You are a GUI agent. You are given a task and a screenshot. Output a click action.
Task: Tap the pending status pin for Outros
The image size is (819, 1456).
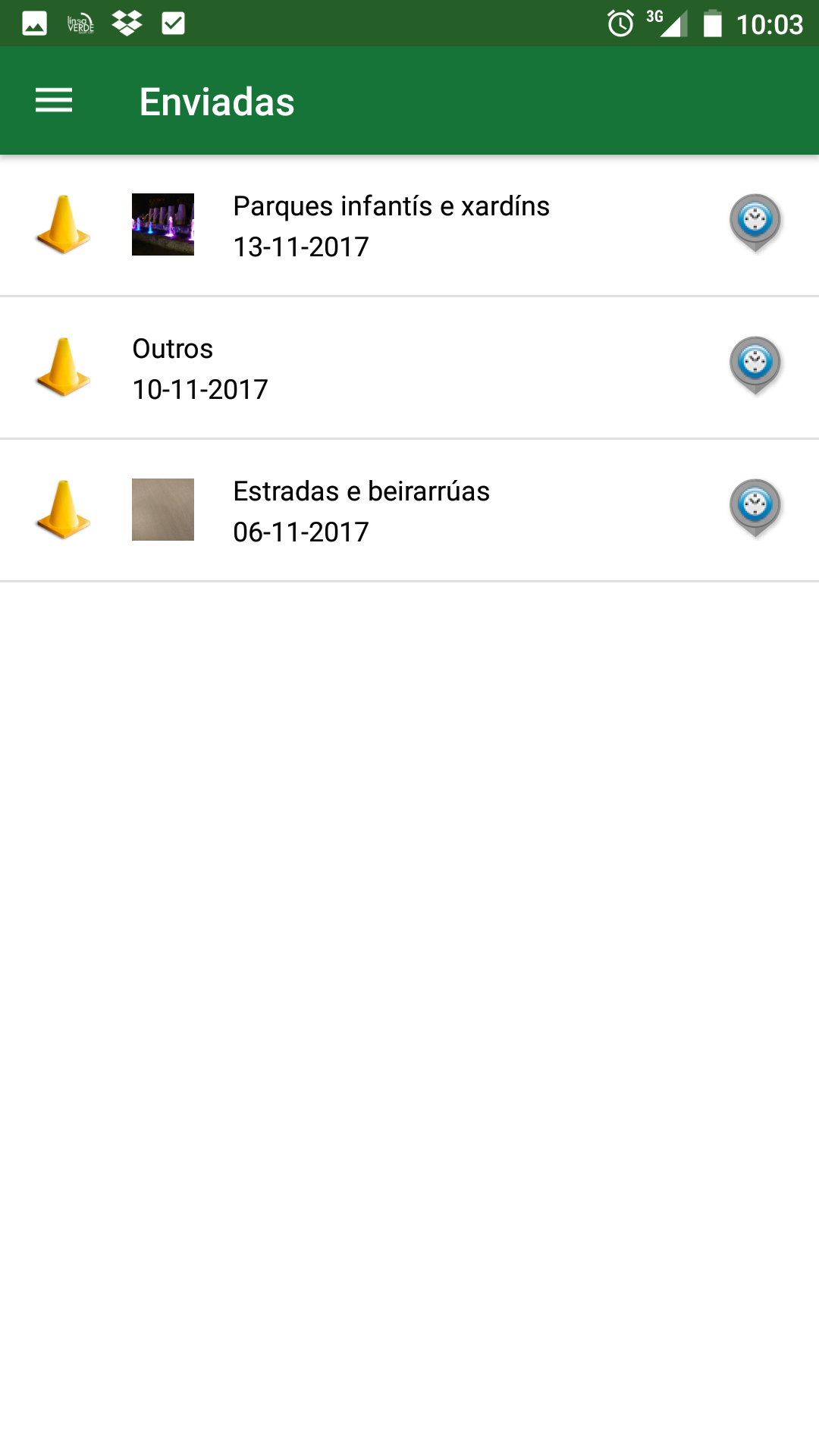coord(755,365)
